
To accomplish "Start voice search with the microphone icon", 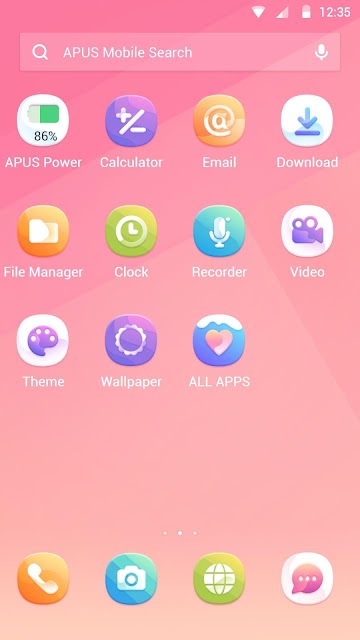I will pyautogui.click(x=322, y=52).
